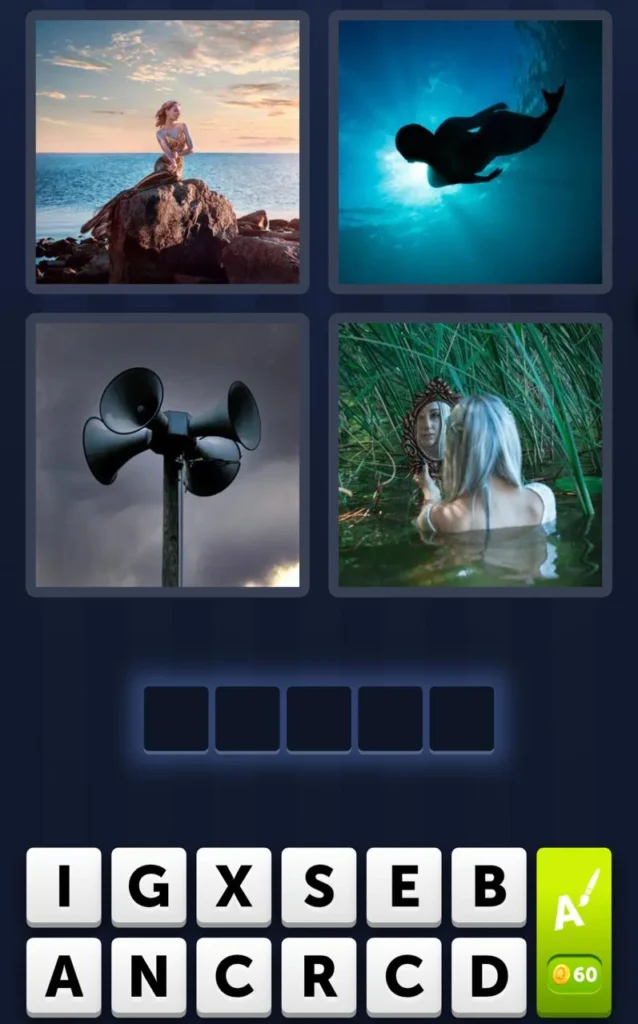Select the letter G tile
Screen dimensions: 638x1024
tap(149, 887)
